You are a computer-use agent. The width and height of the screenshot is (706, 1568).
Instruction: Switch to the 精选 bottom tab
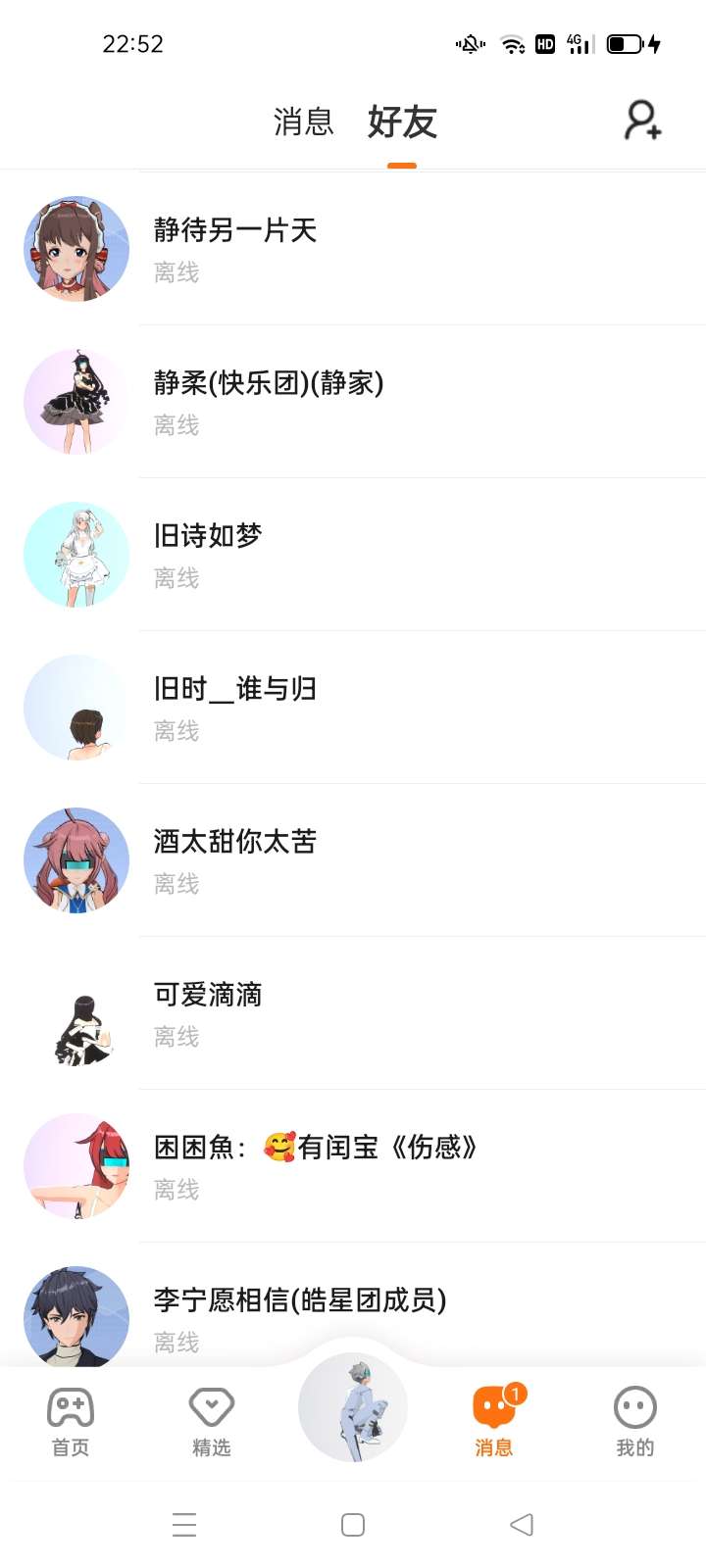coord(212,1421)
